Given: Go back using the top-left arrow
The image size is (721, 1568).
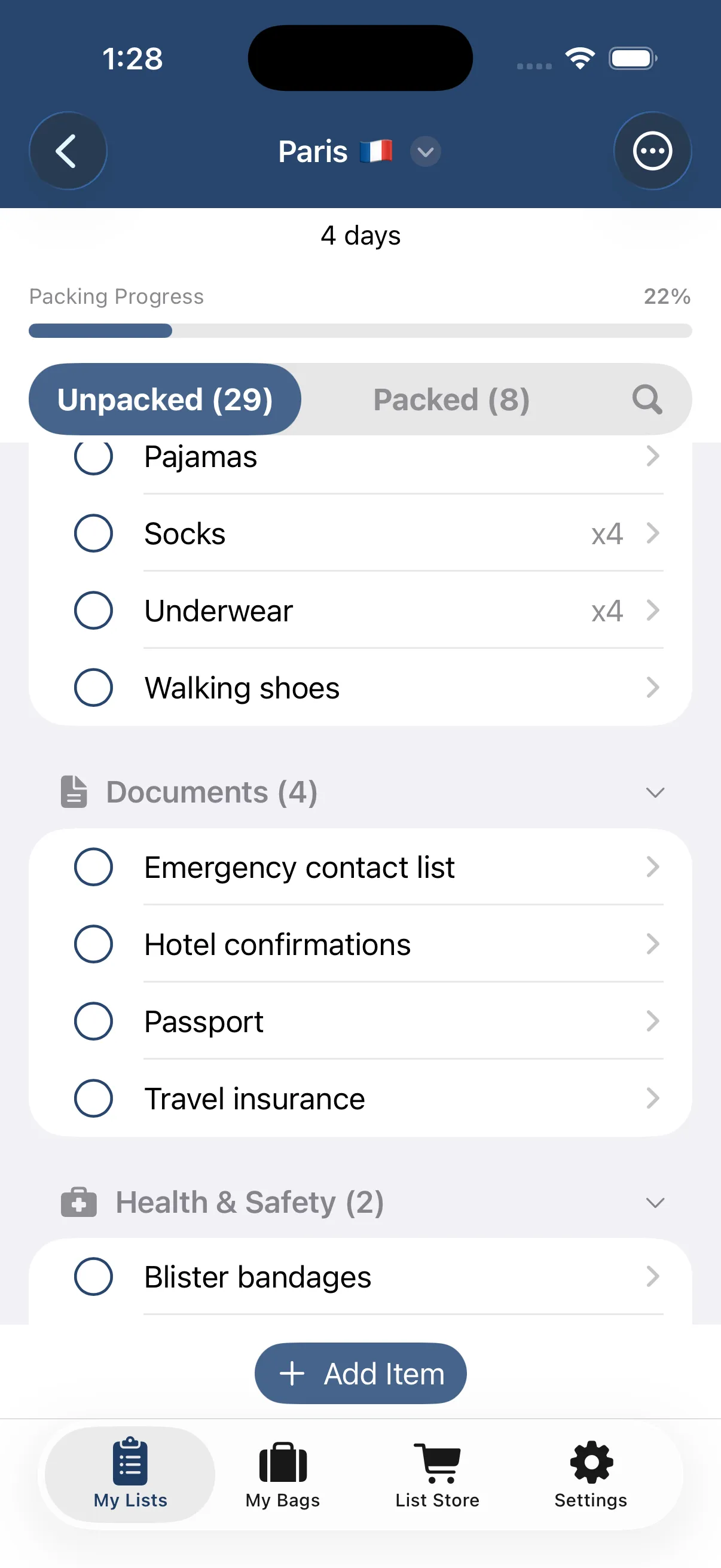Looking at the screenshot, I should pos(68,151).
